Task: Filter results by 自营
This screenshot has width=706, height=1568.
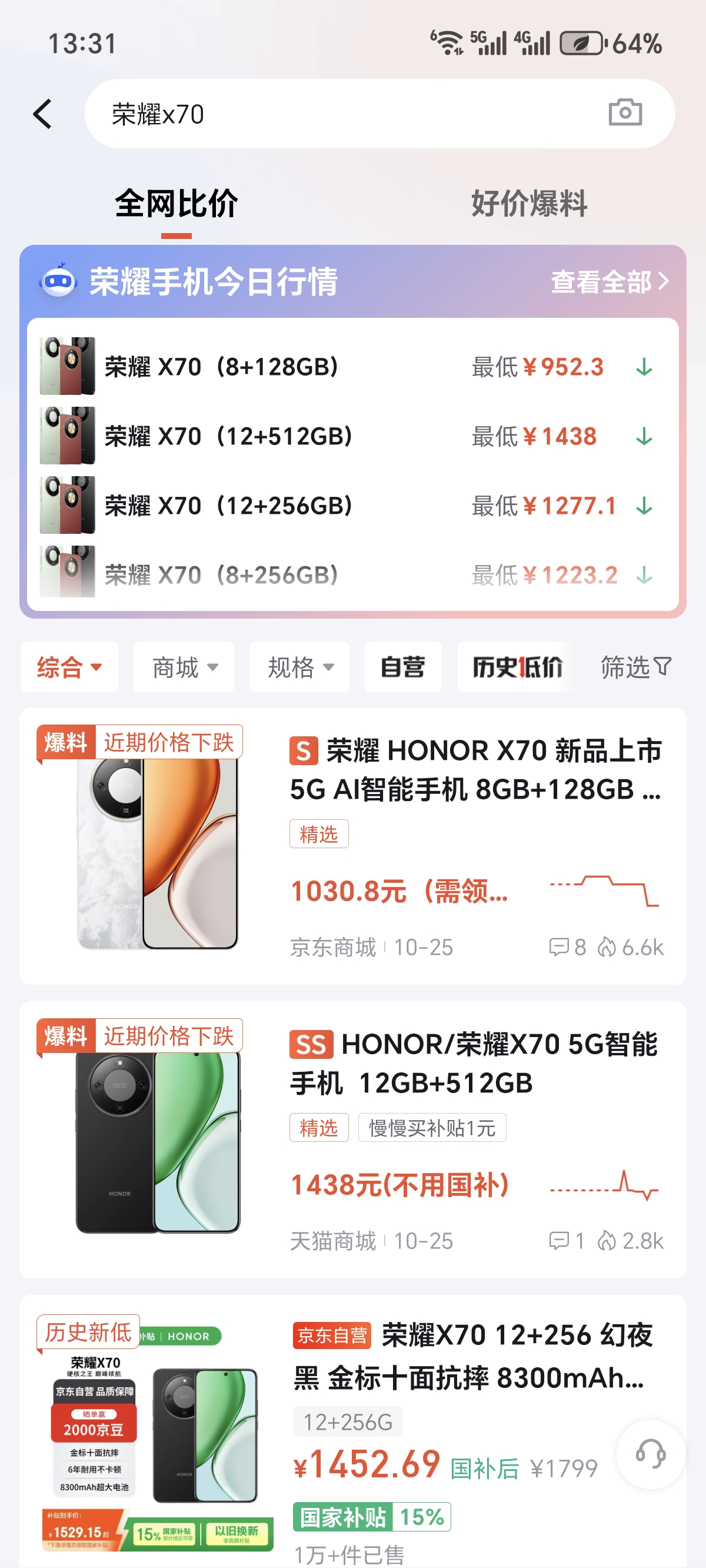Action: click(x=403, y=667)
